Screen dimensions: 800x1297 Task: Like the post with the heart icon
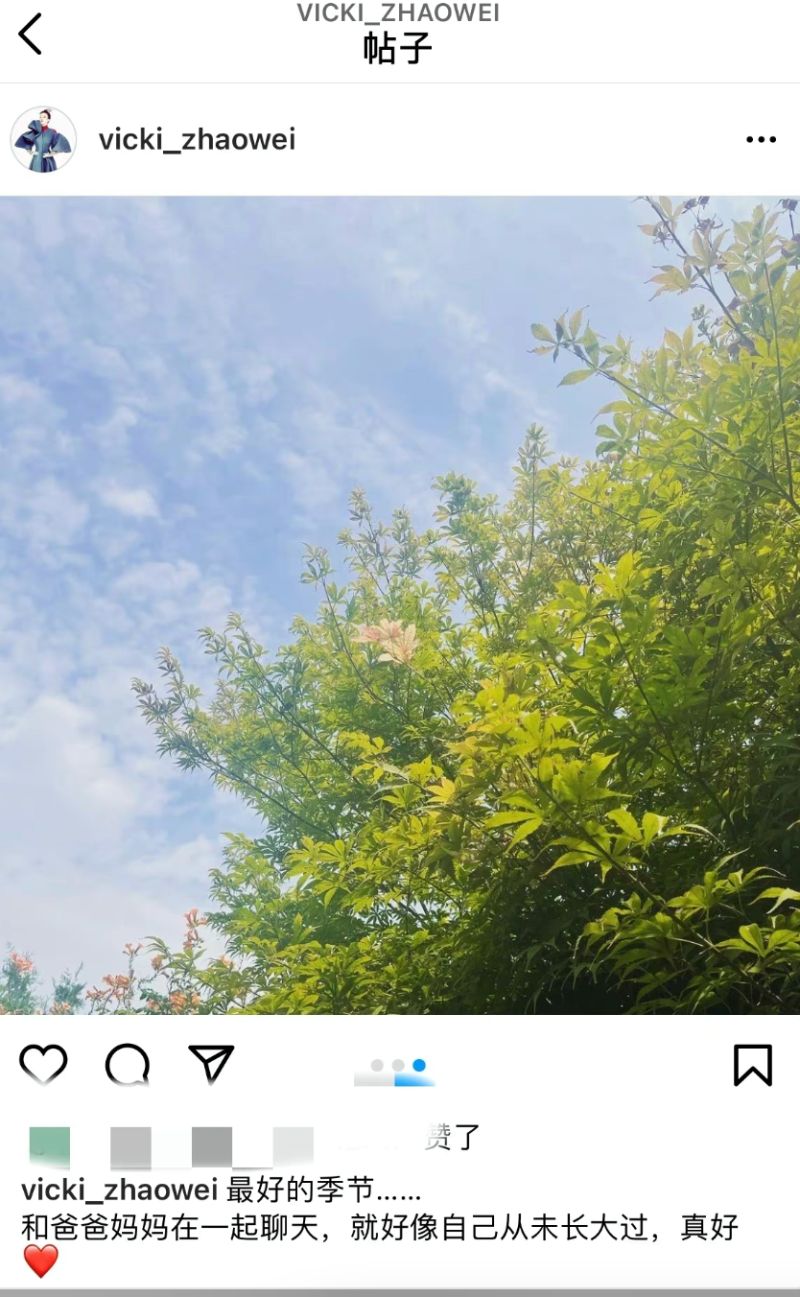click(x=43, y=1064)
